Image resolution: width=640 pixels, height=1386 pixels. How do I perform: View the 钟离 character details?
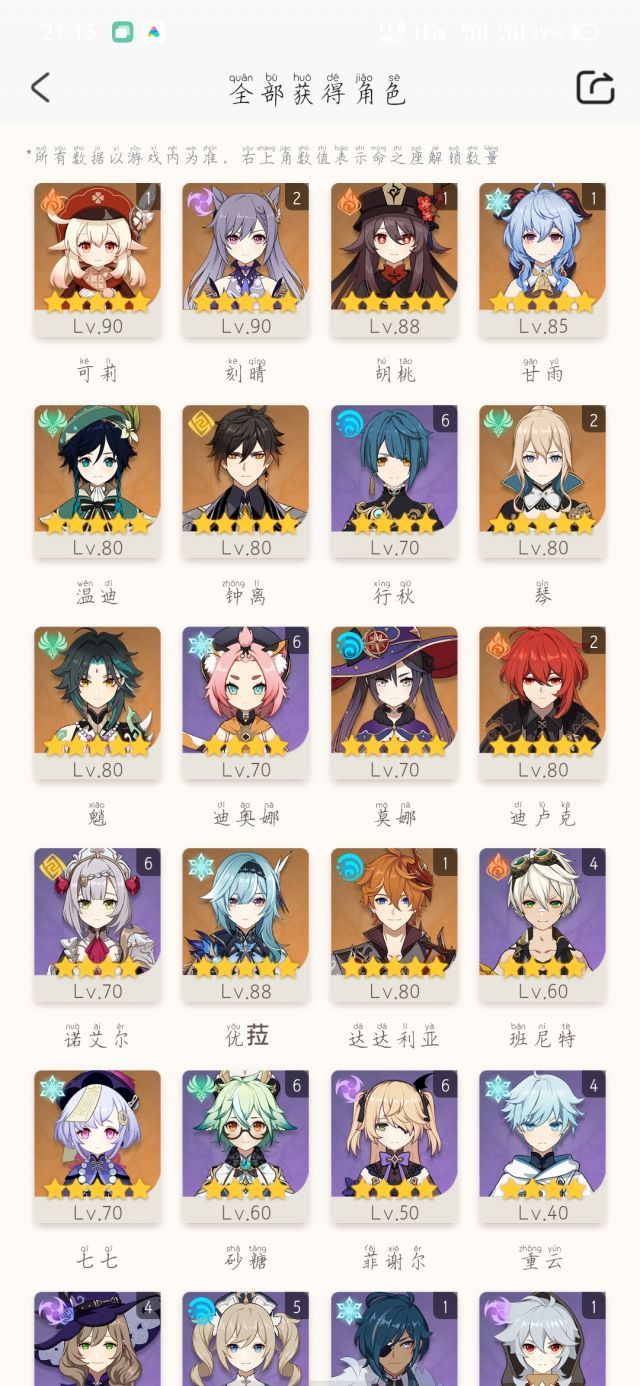246,482
